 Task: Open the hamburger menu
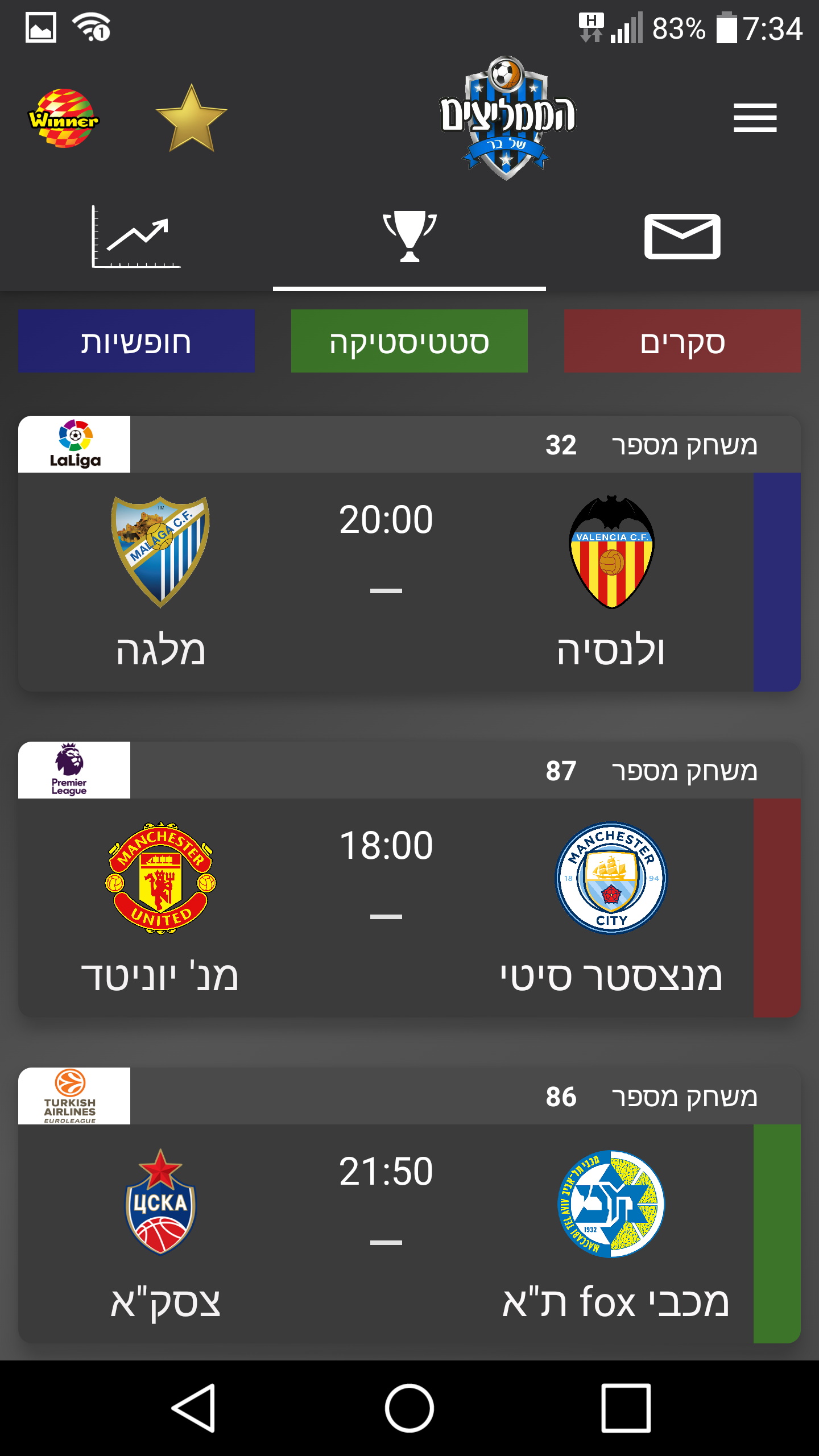[x=755, y=118]
